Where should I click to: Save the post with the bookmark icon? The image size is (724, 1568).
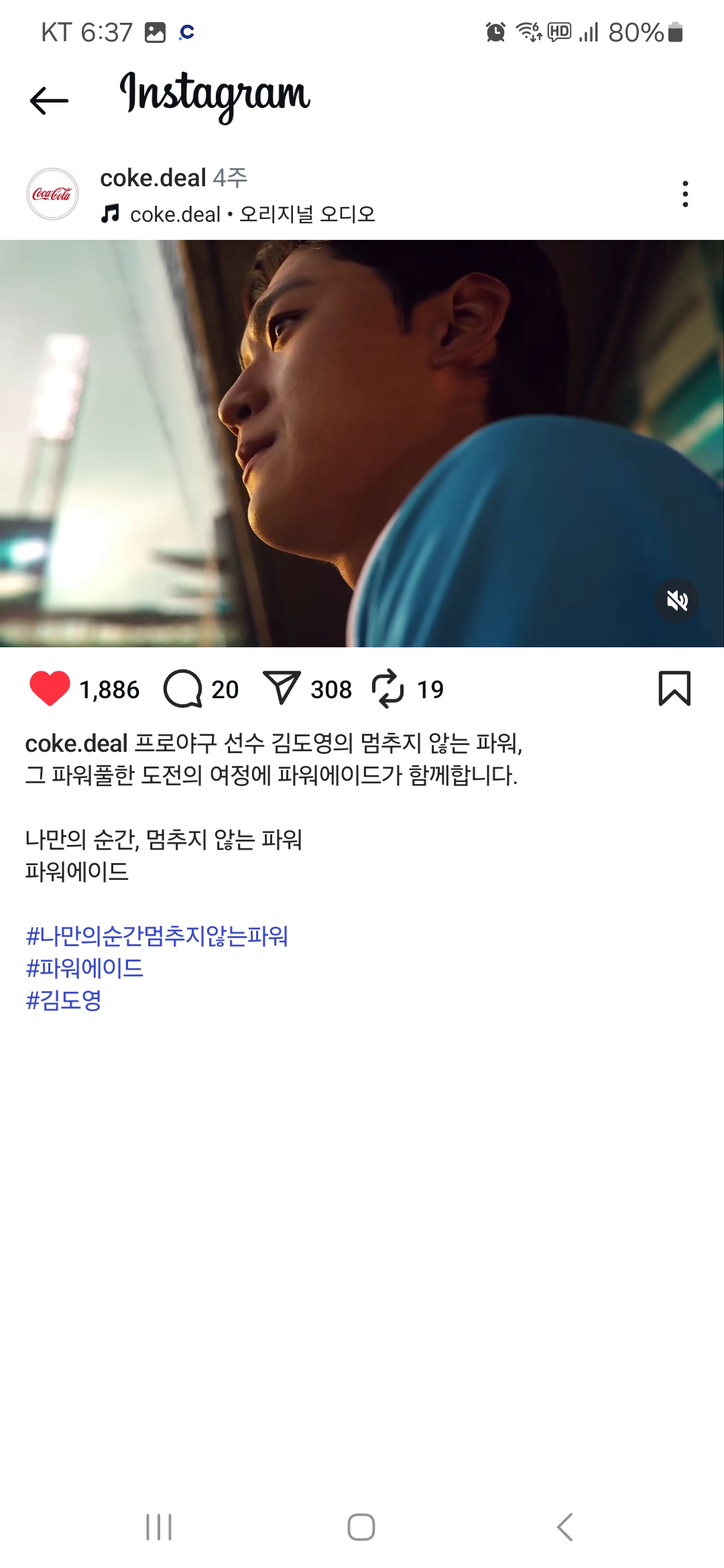point(674,688)
